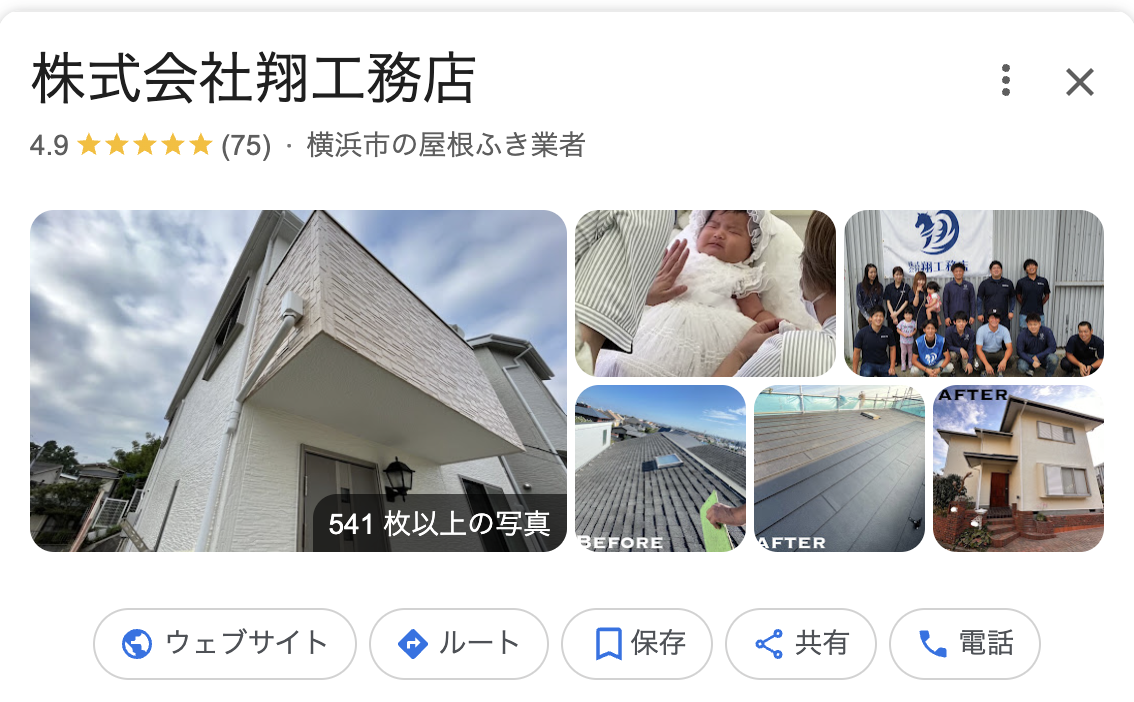Open the 75 reviews rating

tap(245, 146)
